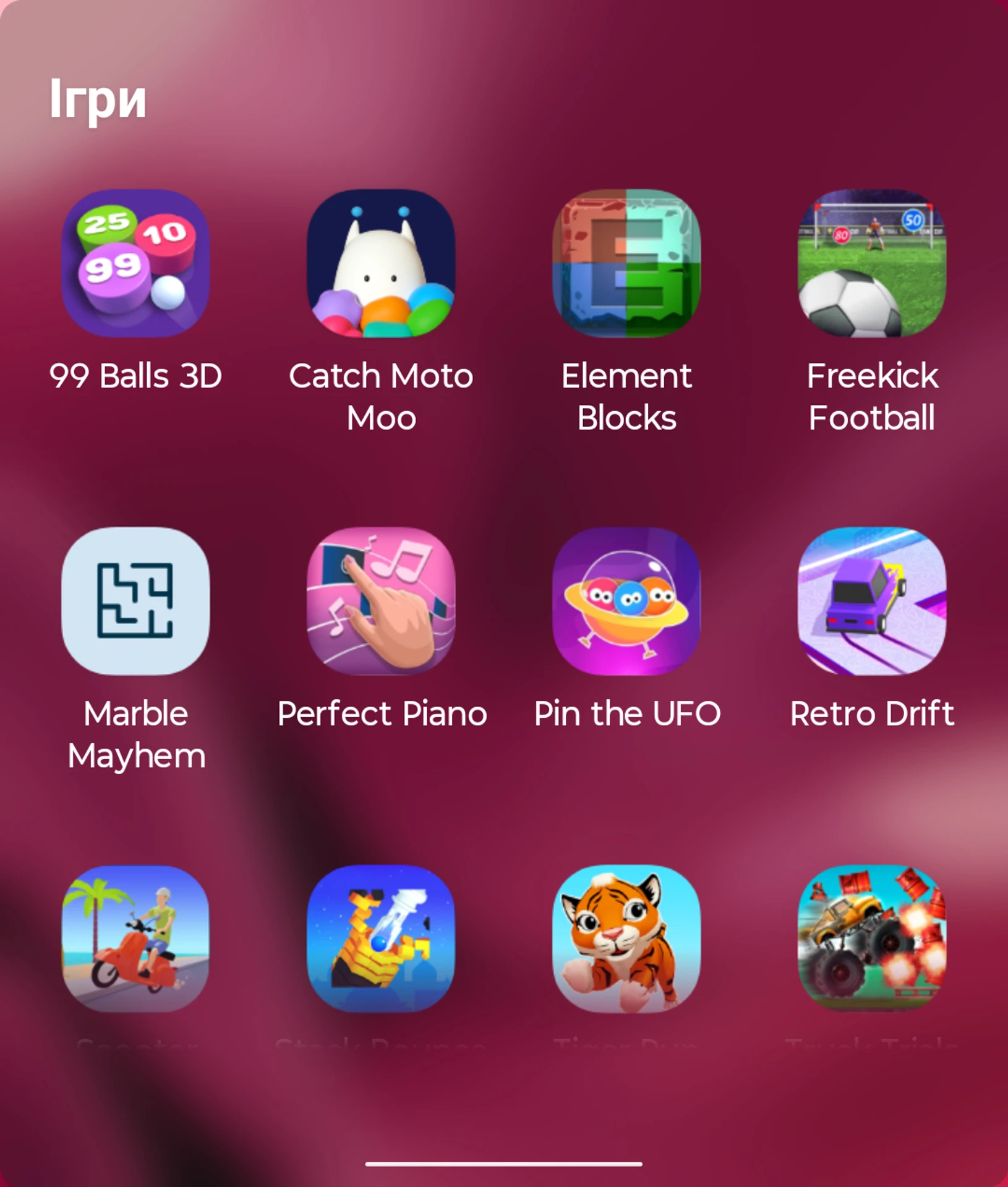Launch Perfect Piano
Image resolution: width=1008 pixels, height=1187 pixels.
coord(381,601)
